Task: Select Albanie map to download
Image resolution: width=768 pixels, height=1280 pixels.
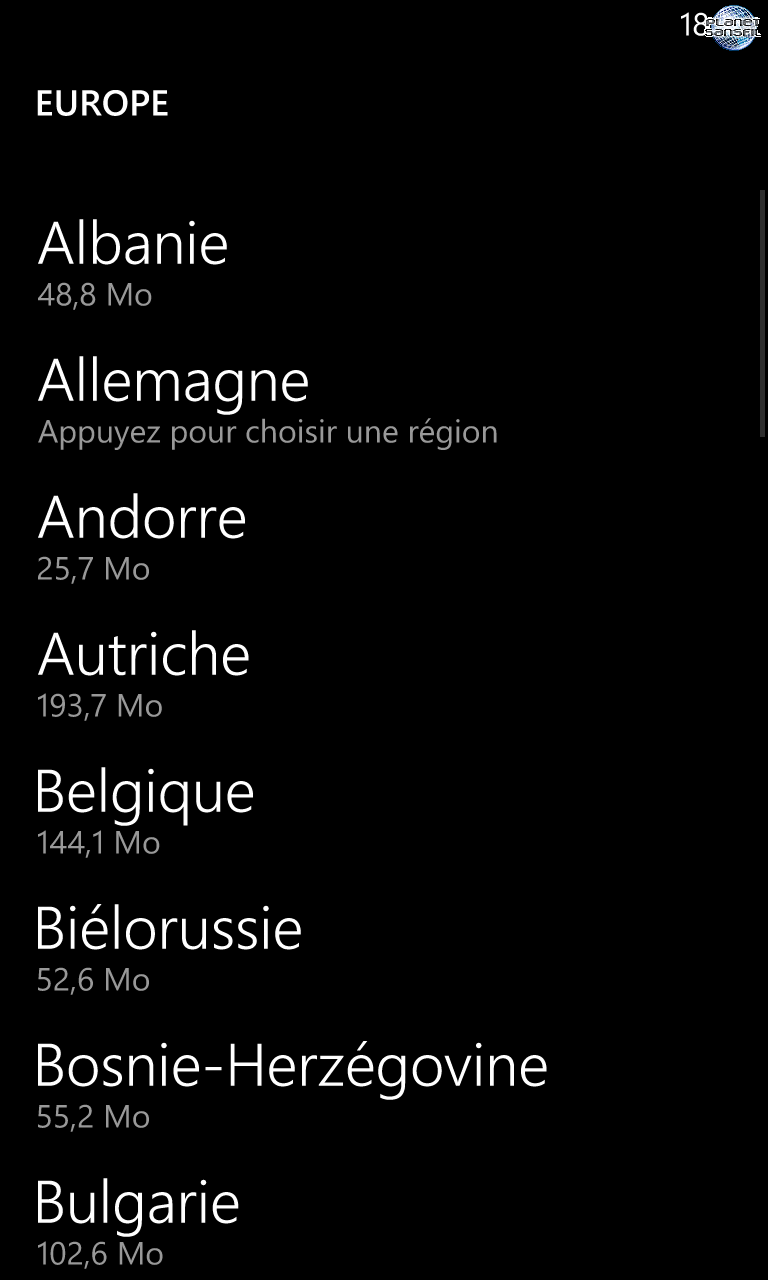Action: 384,262
